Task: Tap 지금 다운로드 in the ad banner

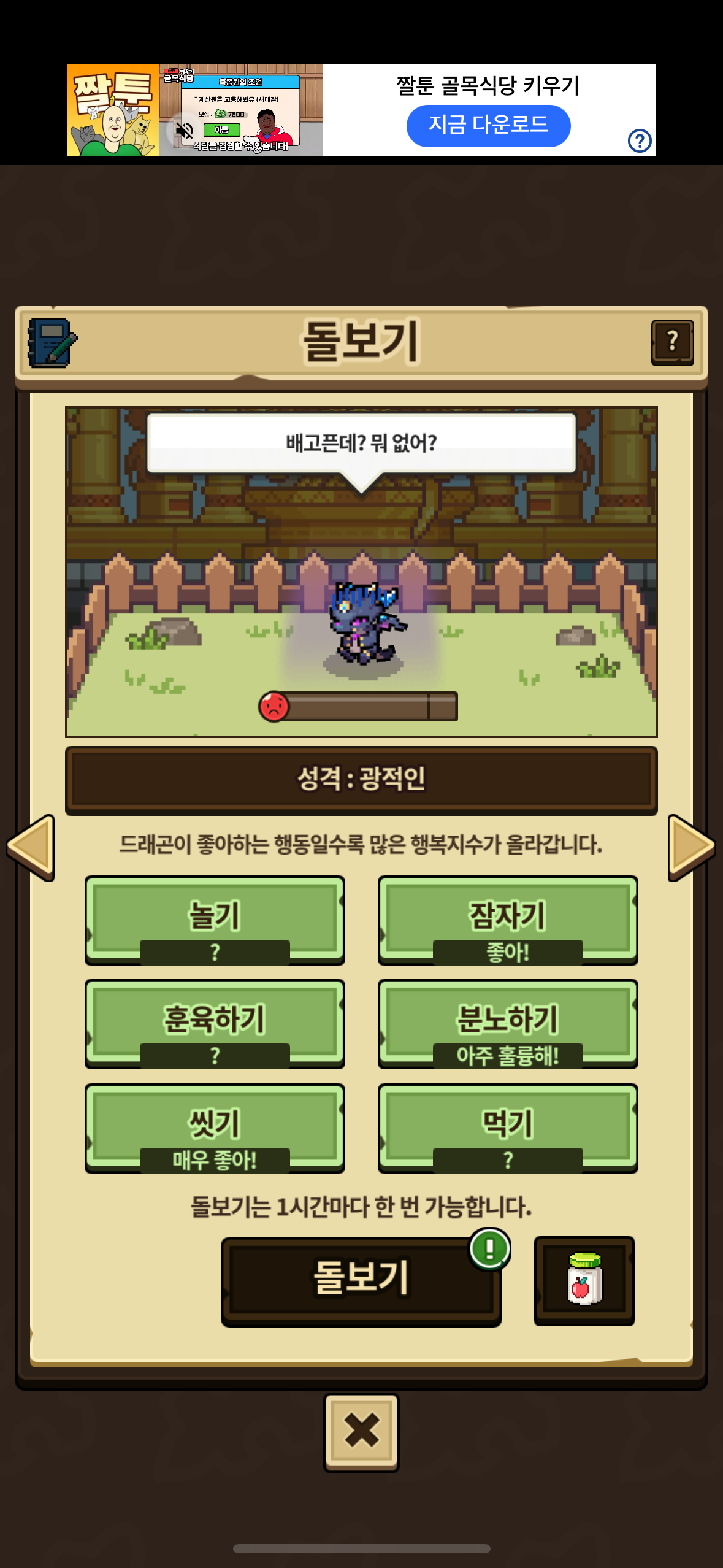Action: click(488, 126)
